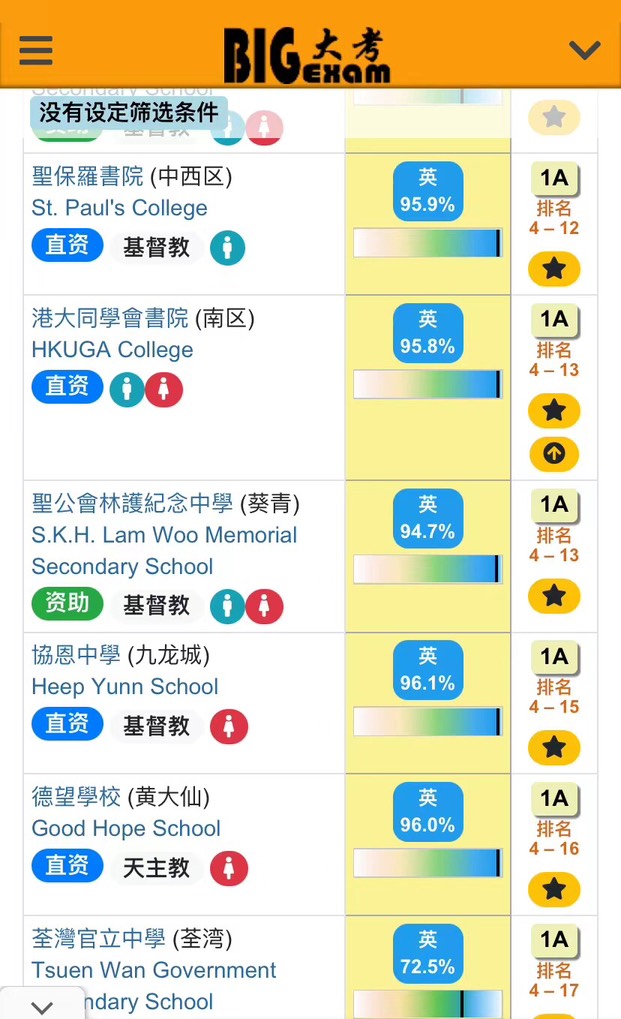The width and height of the screenshot is (621, 1019).
Task: Star Good Hope School as favorite
Action: pos(554,889)
